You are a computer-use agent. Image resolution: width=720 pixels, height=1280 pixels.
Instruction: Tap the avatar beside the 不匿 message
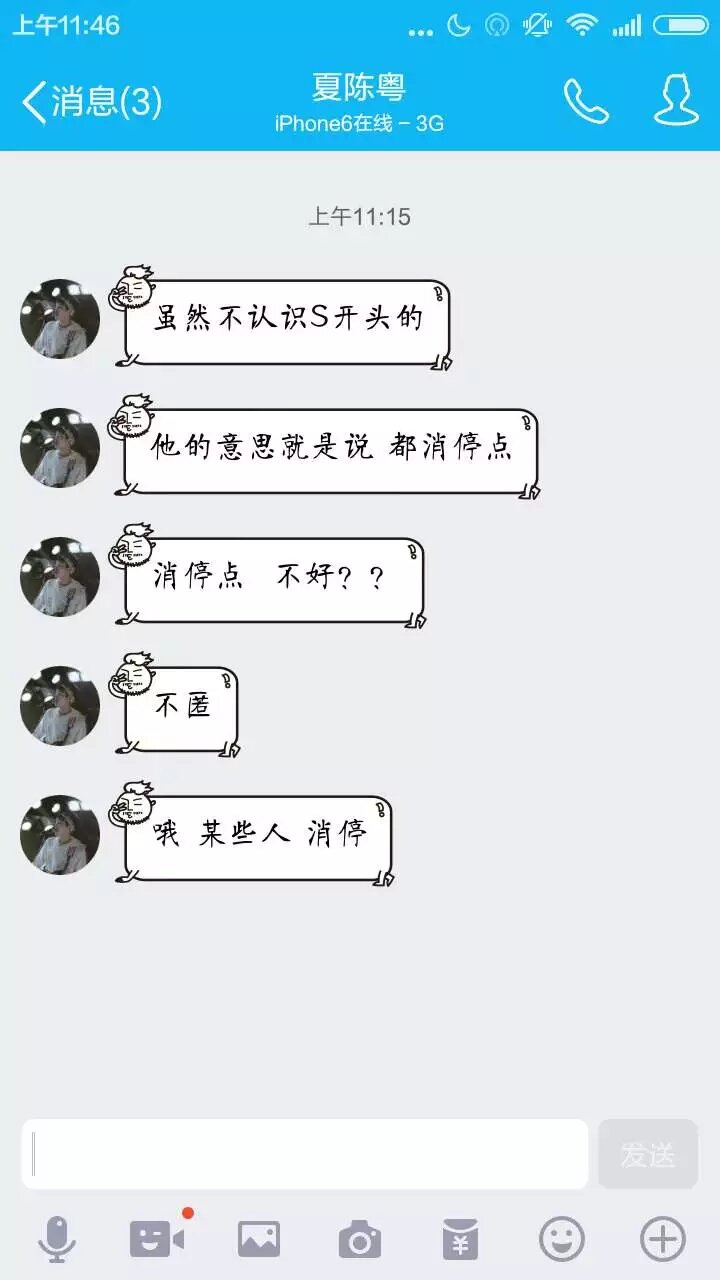[x=60, y=706]
